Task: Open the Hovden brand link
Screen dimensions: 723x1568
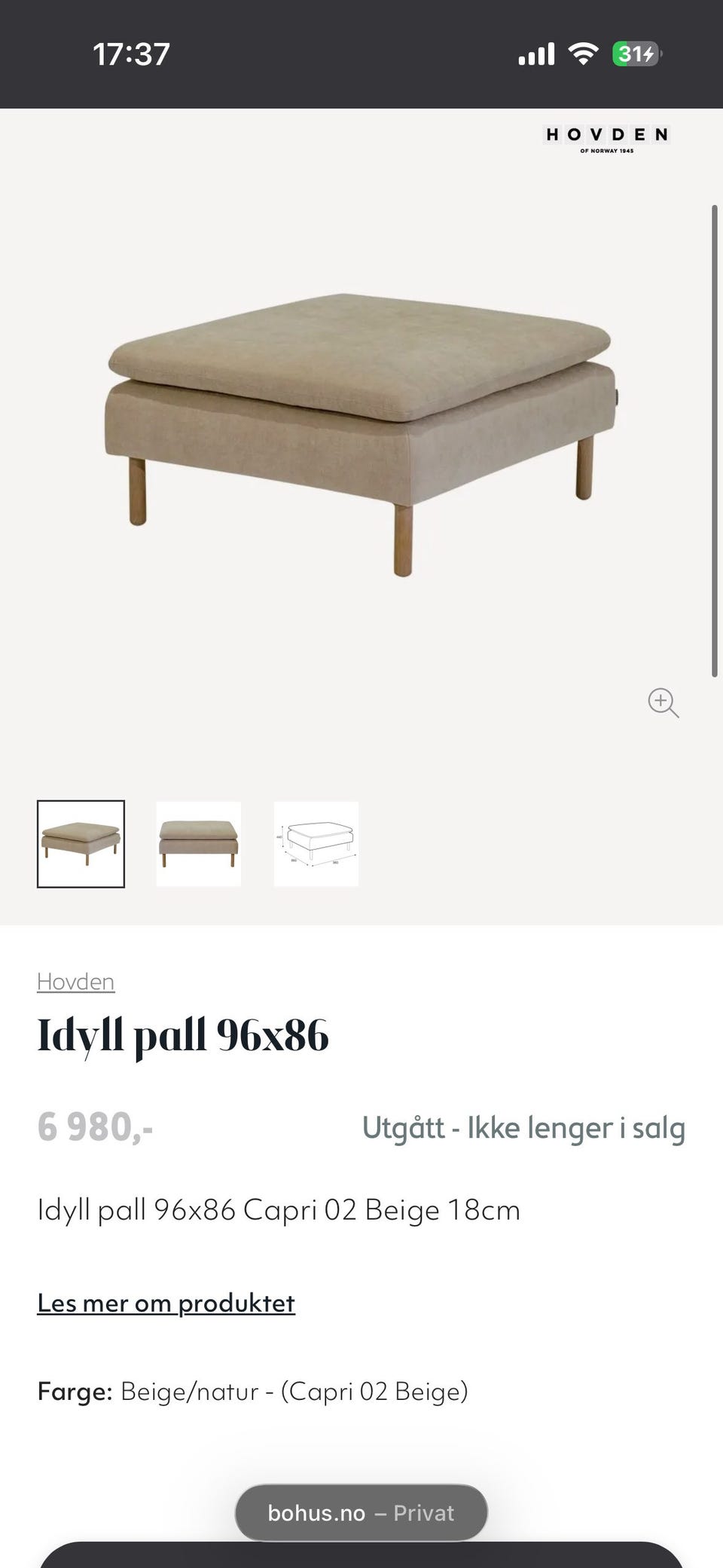Action: pyautogui.click(x=75, y=982)
